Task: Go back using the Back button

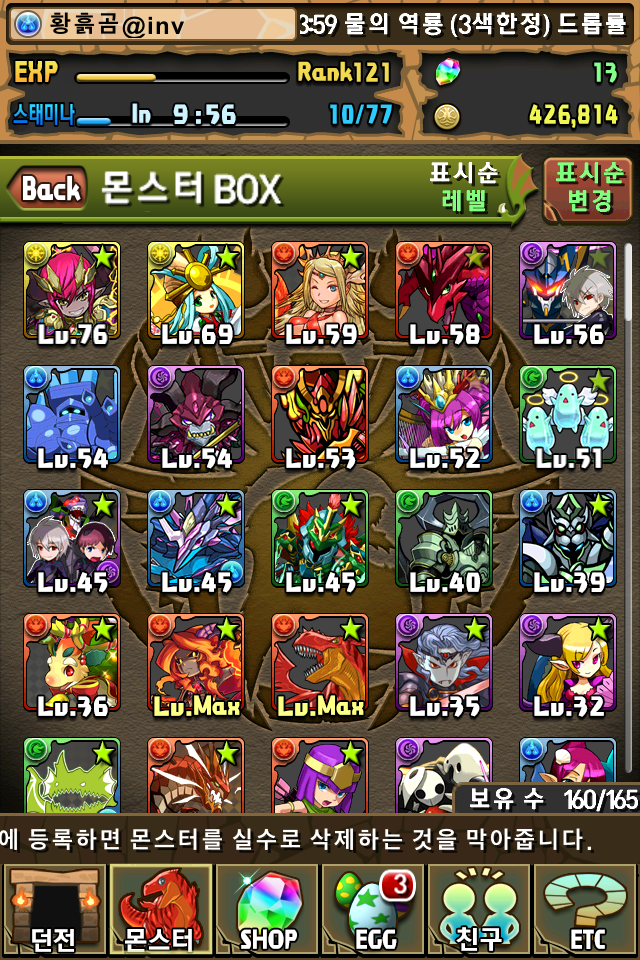Action: [48, 188]
